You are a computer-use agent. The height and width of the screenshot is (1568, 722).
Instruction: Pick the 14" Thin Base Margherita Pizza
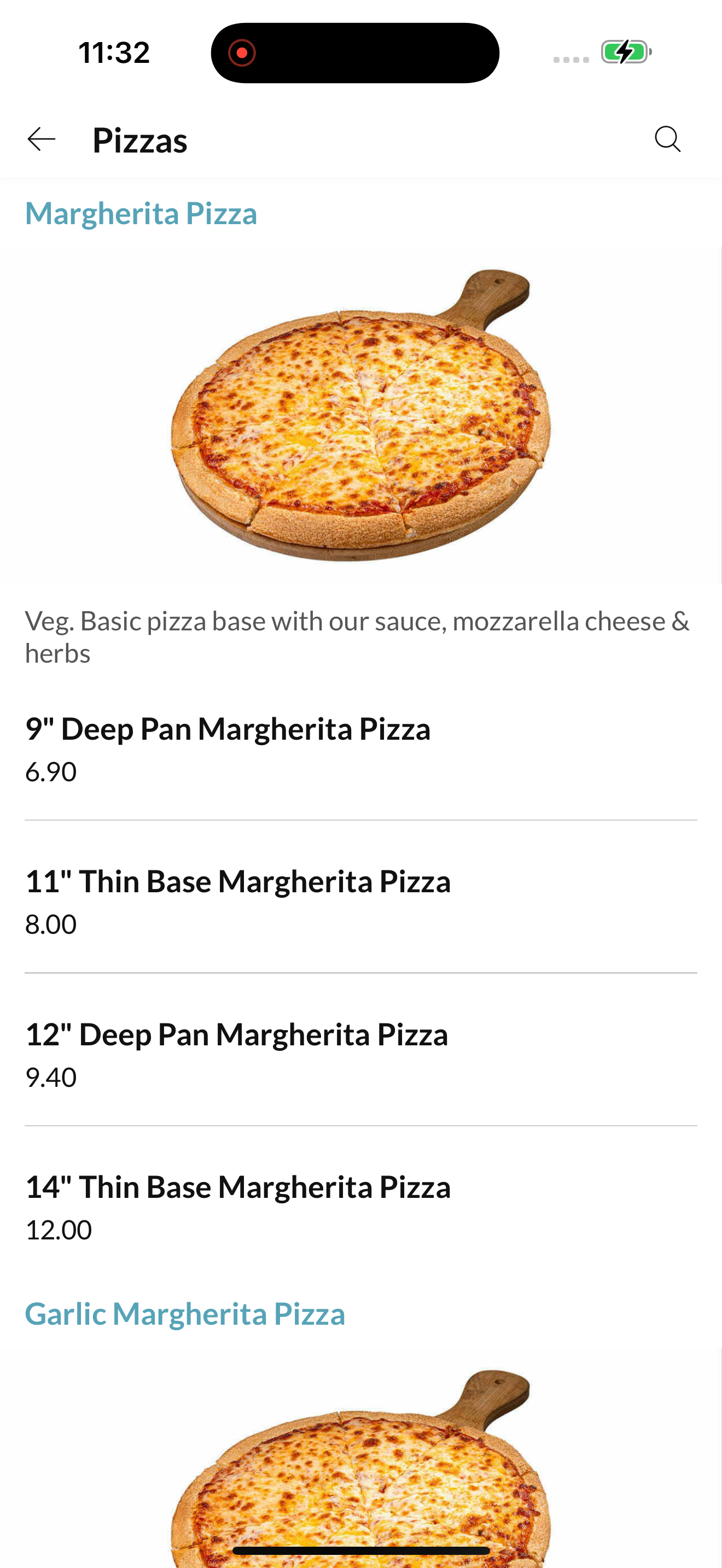(237, 1187)
